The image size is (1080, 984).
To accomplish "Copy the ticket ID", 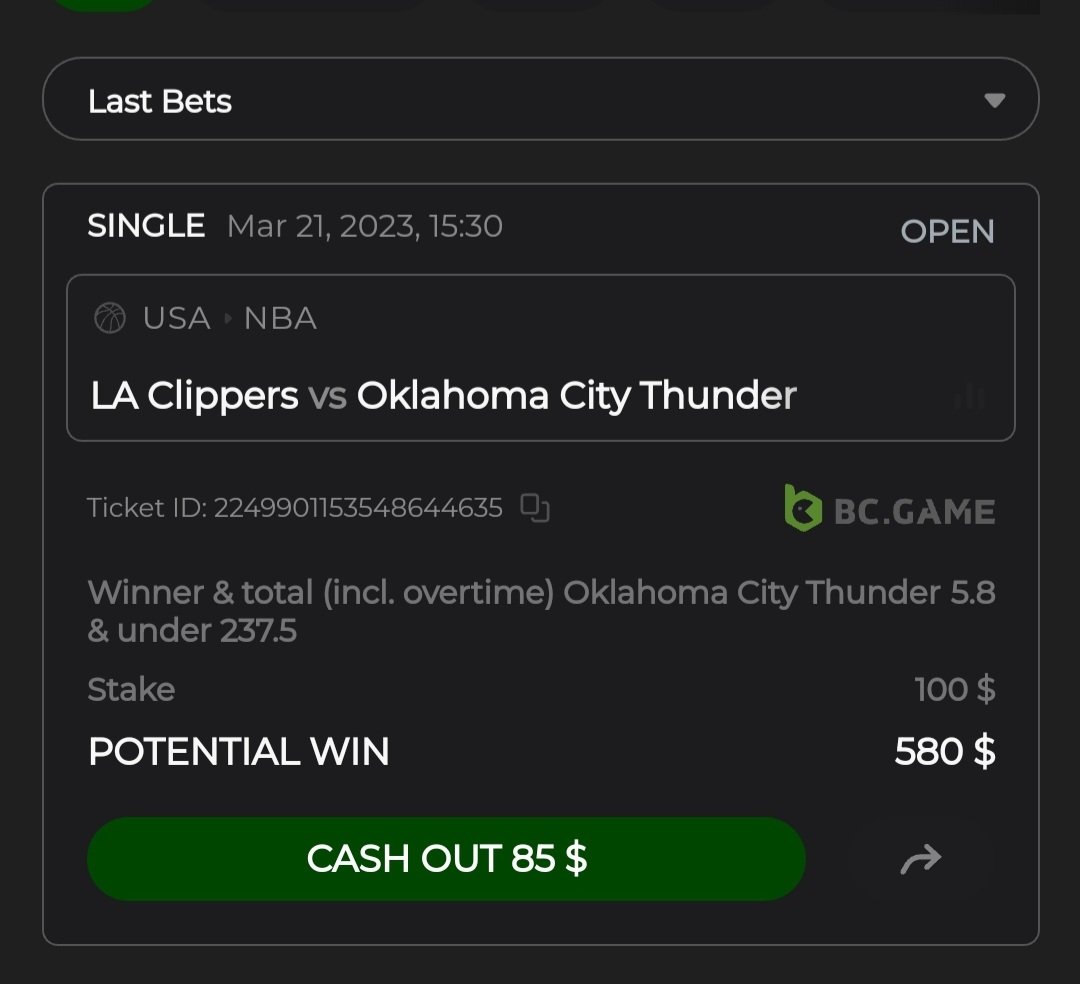I will pos(536,508).
